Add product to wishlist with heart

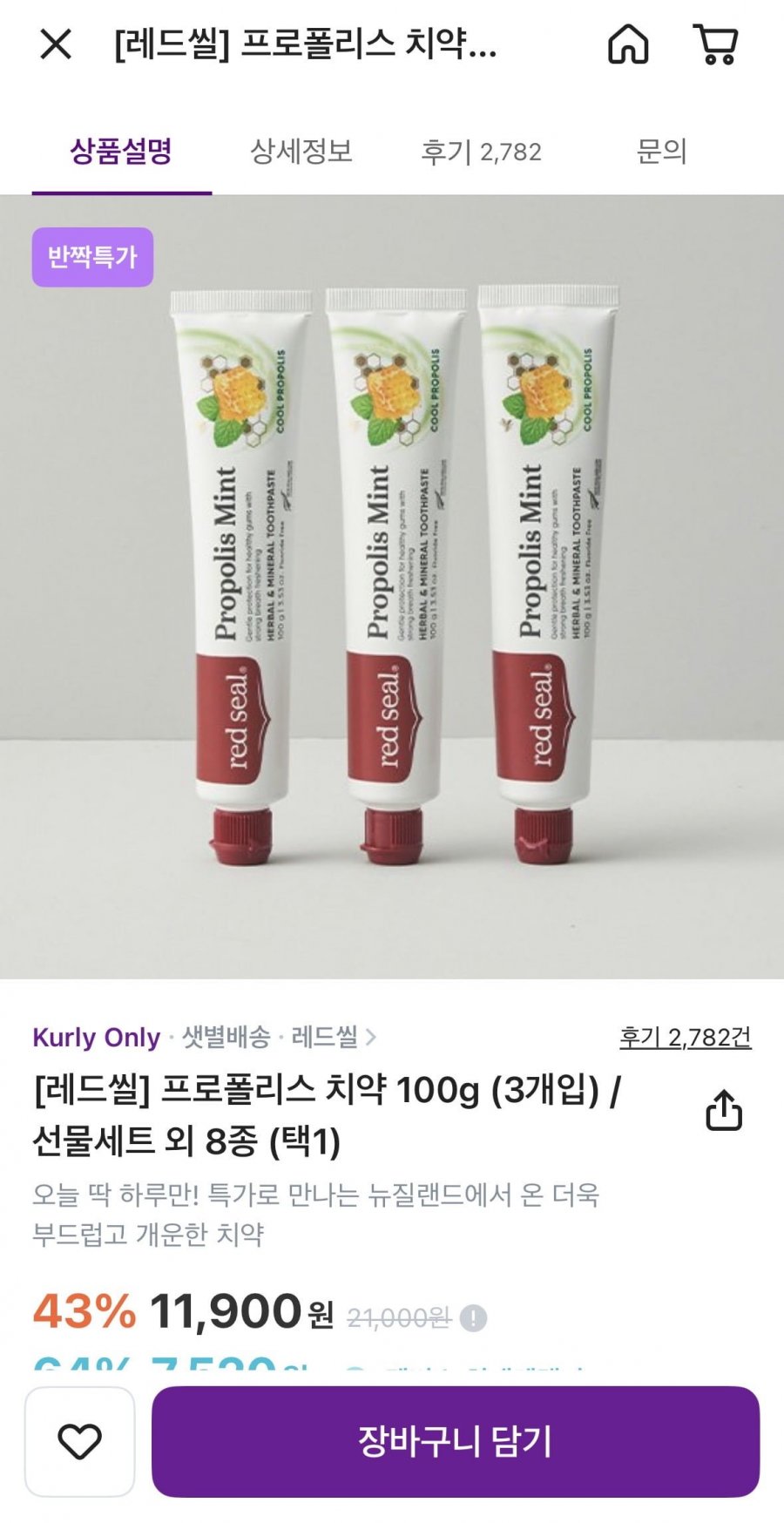click(x=79, y=1441)
